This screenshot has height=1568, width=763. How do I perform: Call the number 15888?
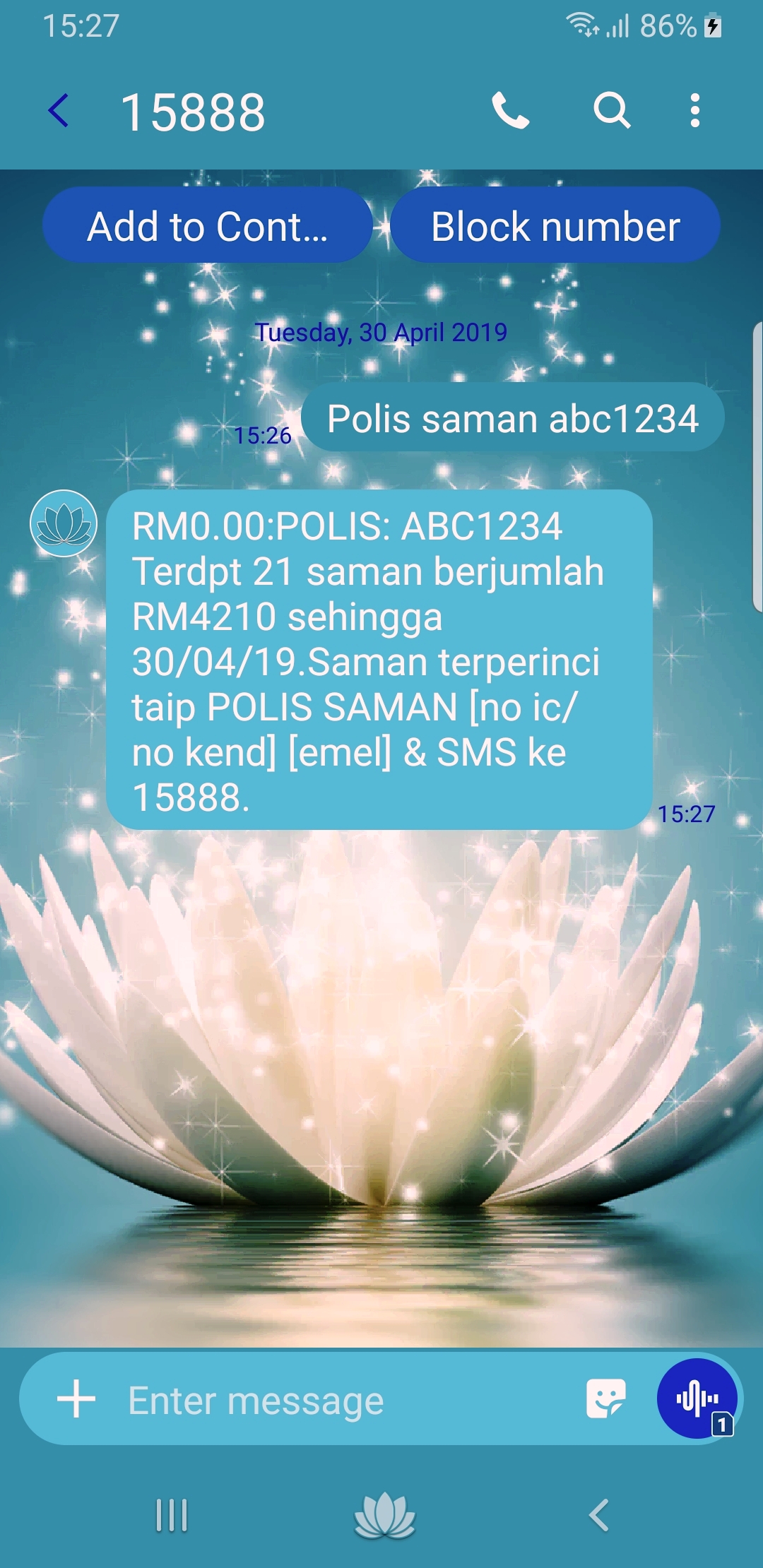[510, 111]
